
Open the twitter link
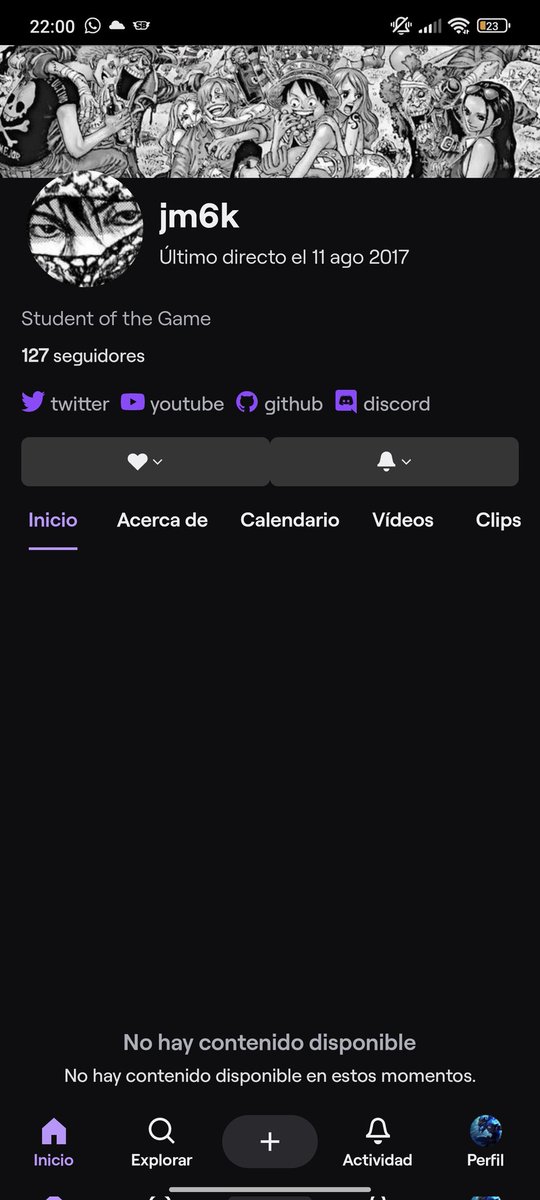click(x=65, y=403)
